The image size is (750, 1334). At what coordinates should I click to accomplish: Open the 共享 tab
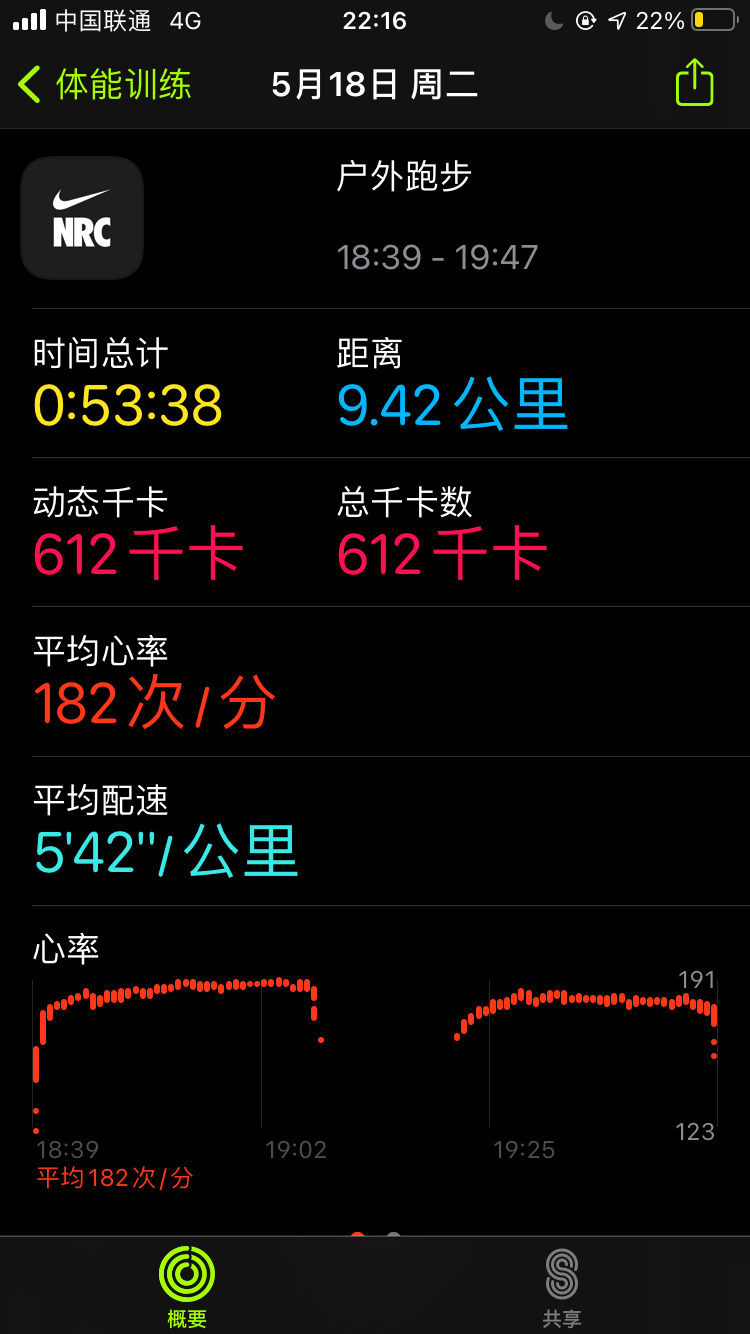click(x=562, y=1285)
